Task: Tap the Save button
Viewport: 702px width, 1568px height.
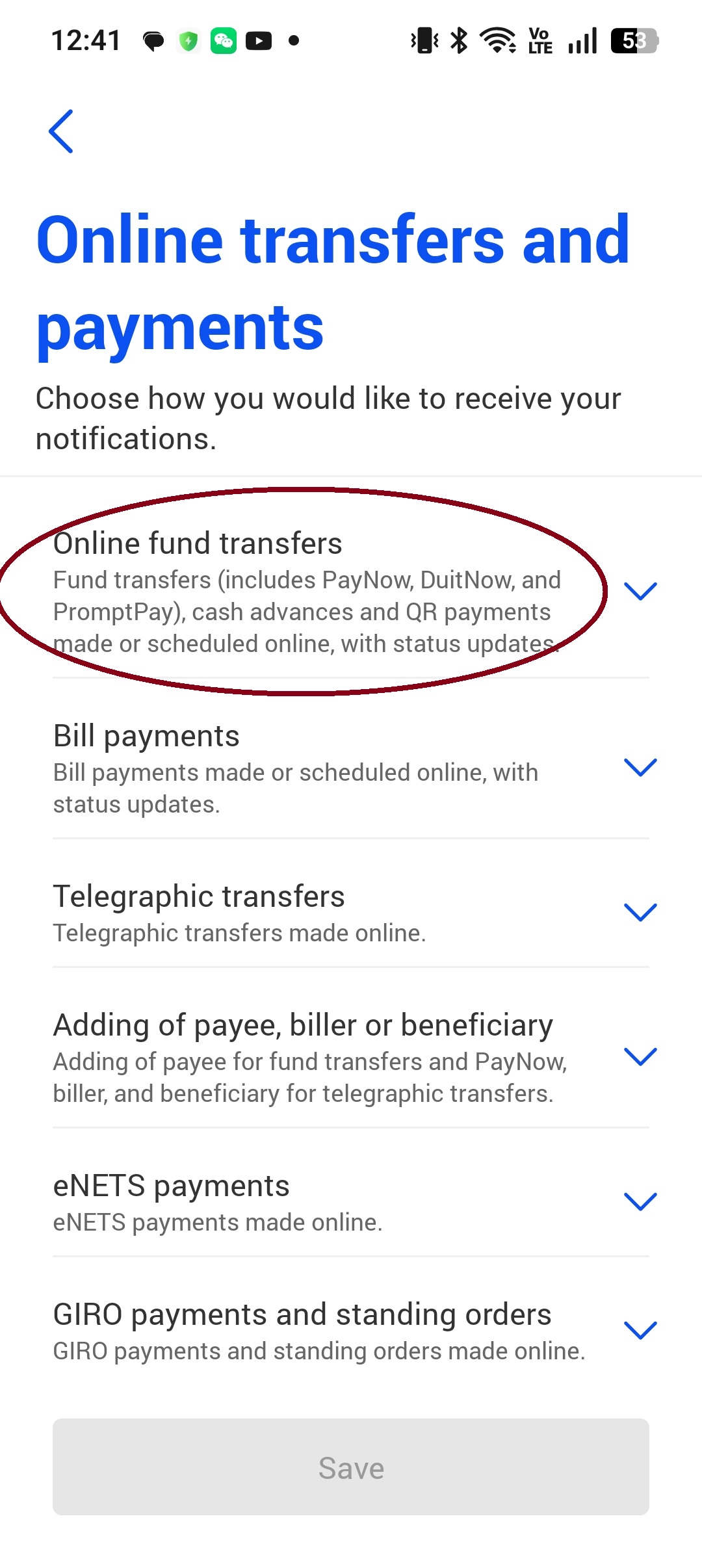Action: tap(351, 1467)
